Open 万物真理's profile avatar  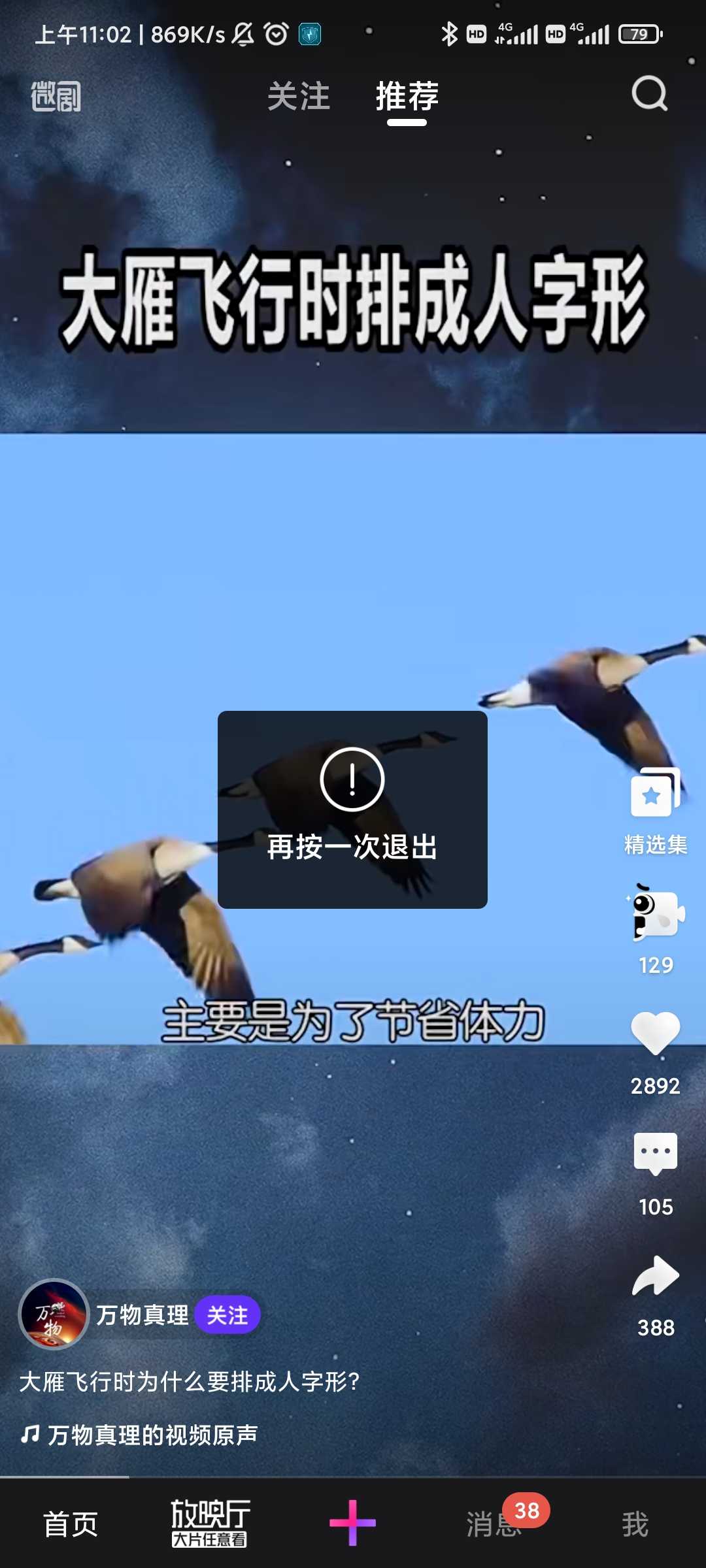54,1314
